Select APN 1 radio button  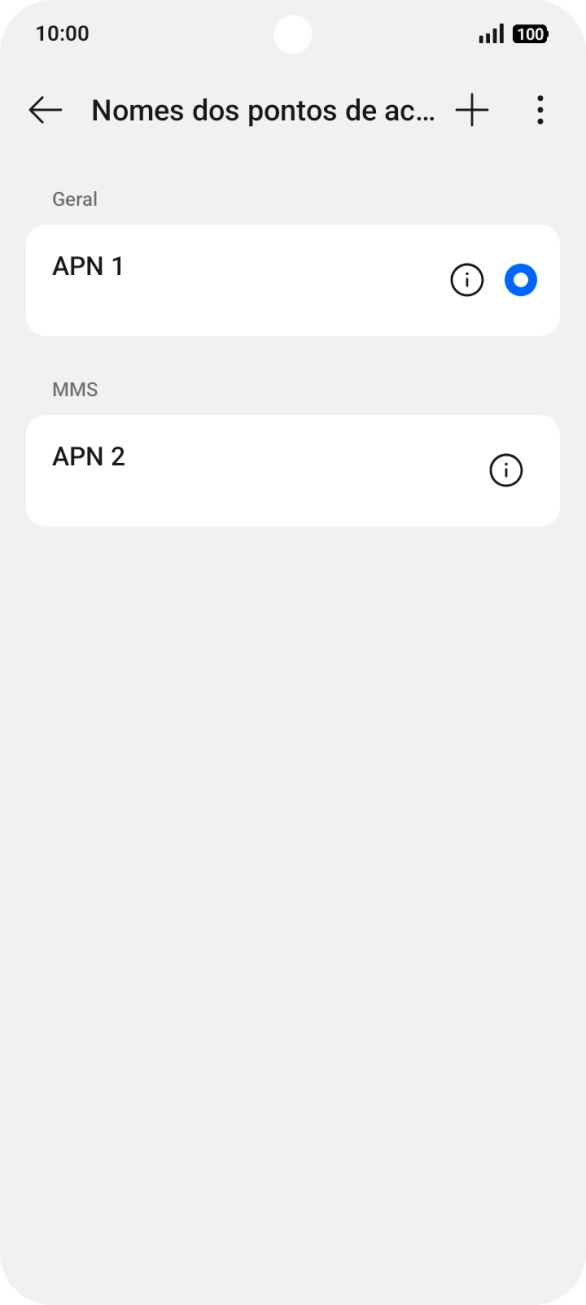(521, 281)
